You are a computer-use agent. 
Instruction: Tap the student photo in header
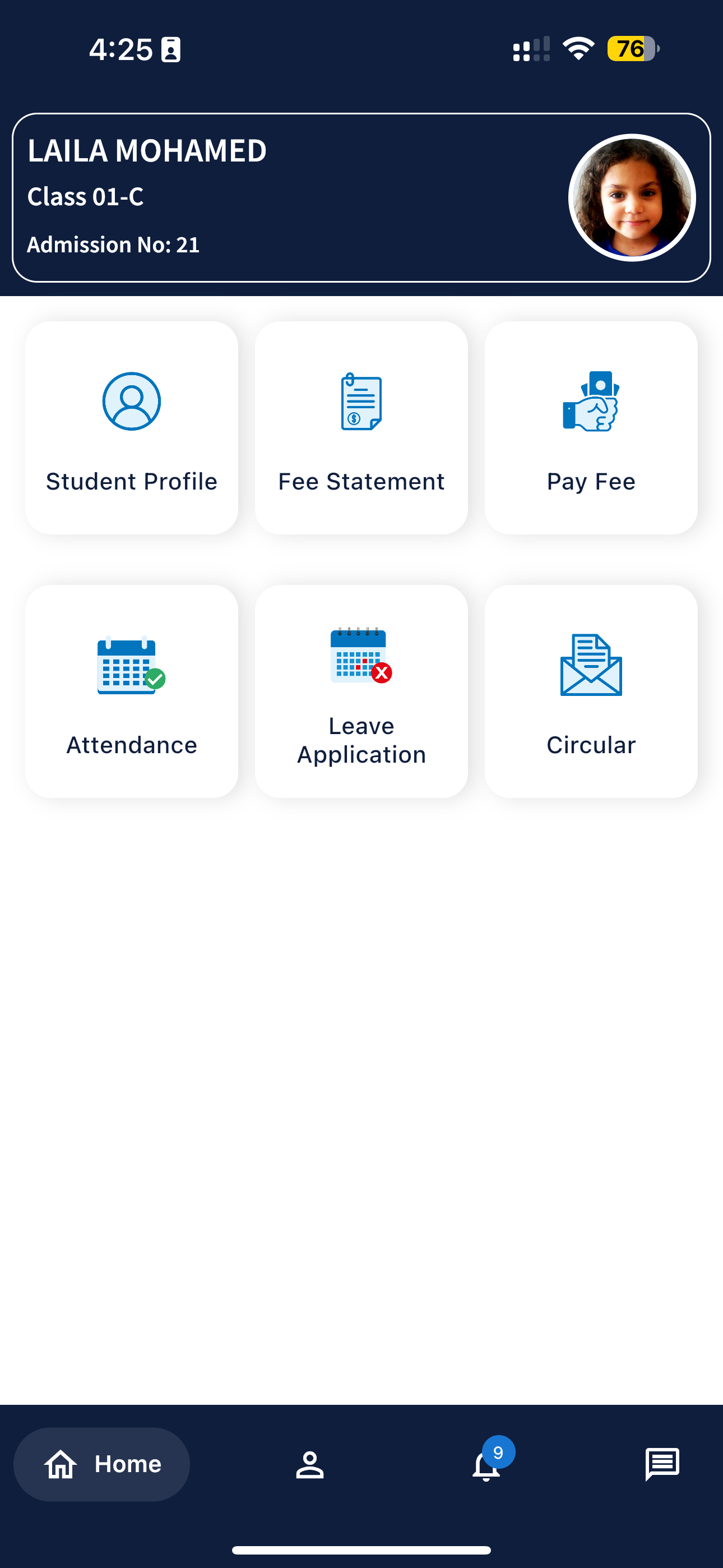point(632,197)
